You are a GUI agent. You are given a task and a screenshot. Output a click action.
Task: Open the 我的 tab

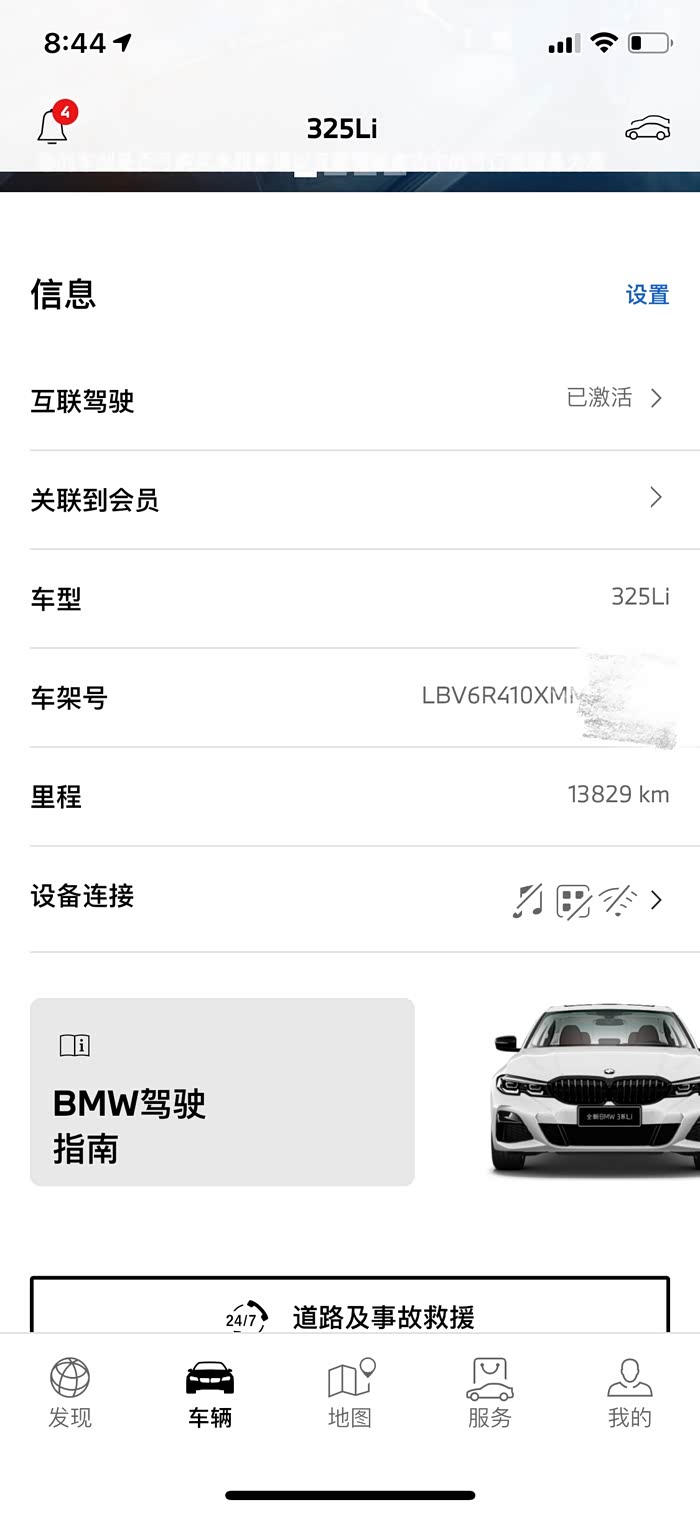630,1392
